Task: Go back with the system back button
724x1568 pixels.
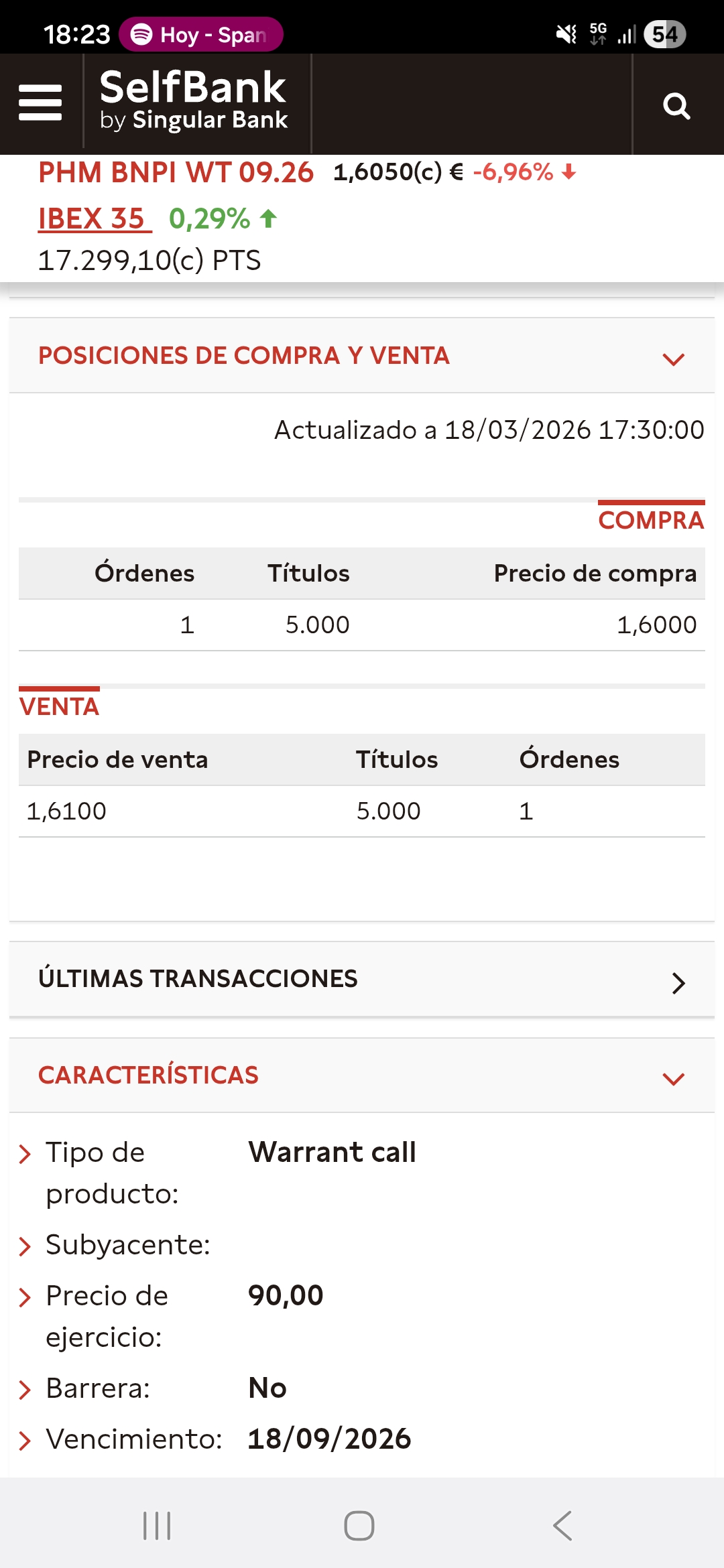Action: [562, 1526]
